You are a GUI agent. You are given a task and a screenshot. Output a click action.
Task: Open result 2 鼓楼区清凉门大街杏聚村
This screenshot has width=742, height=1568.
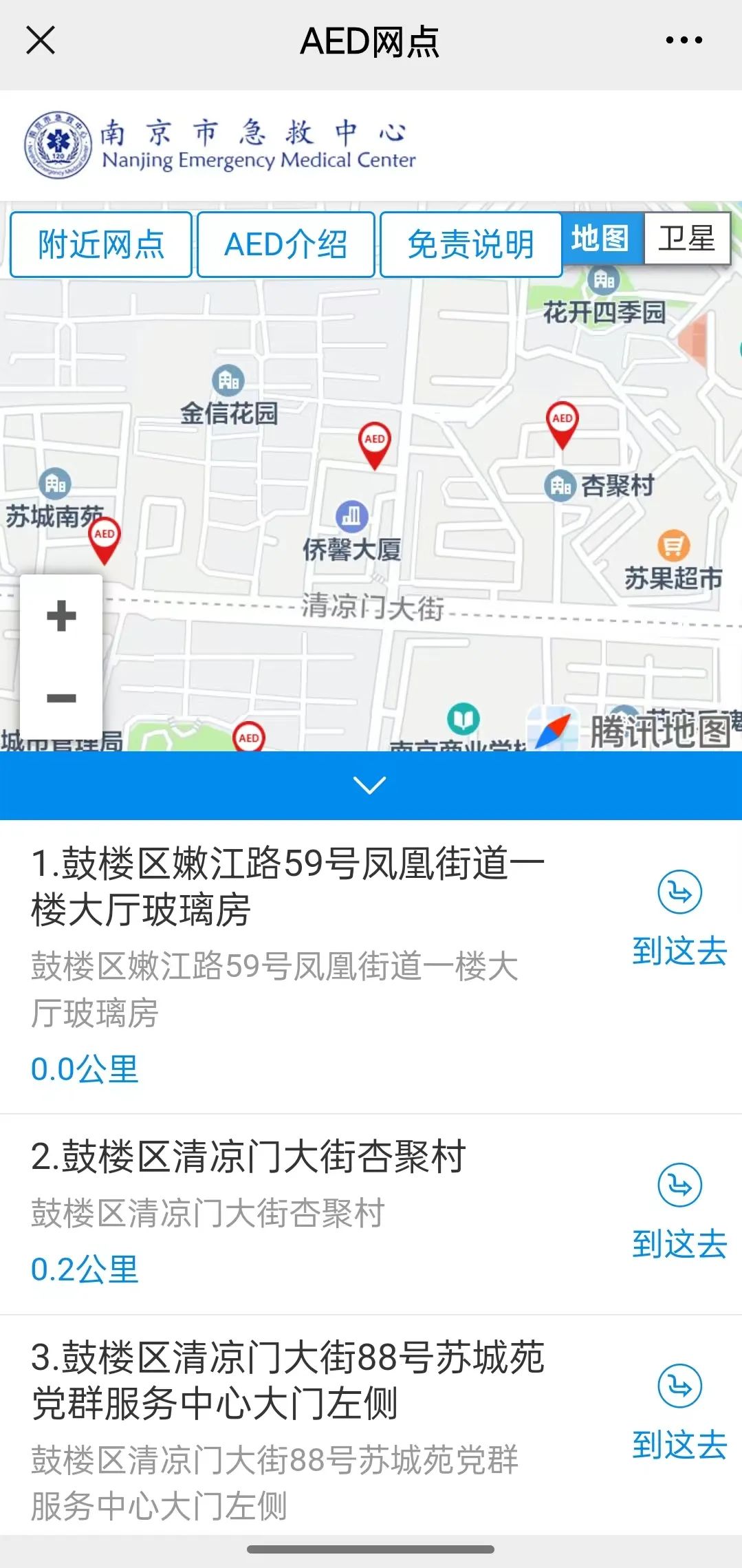[249, 1157]
